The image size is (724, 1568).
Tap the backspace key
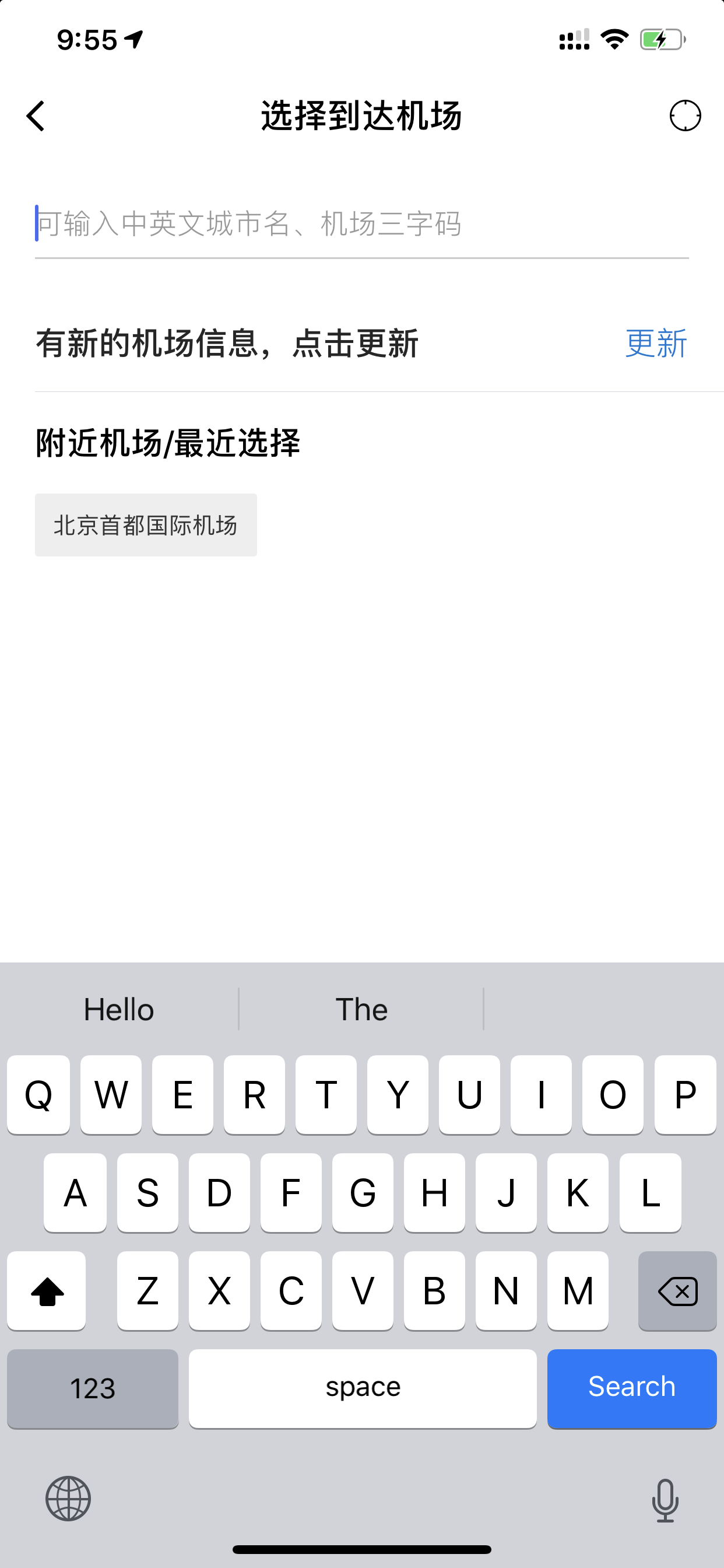[x=677, y=1290]
